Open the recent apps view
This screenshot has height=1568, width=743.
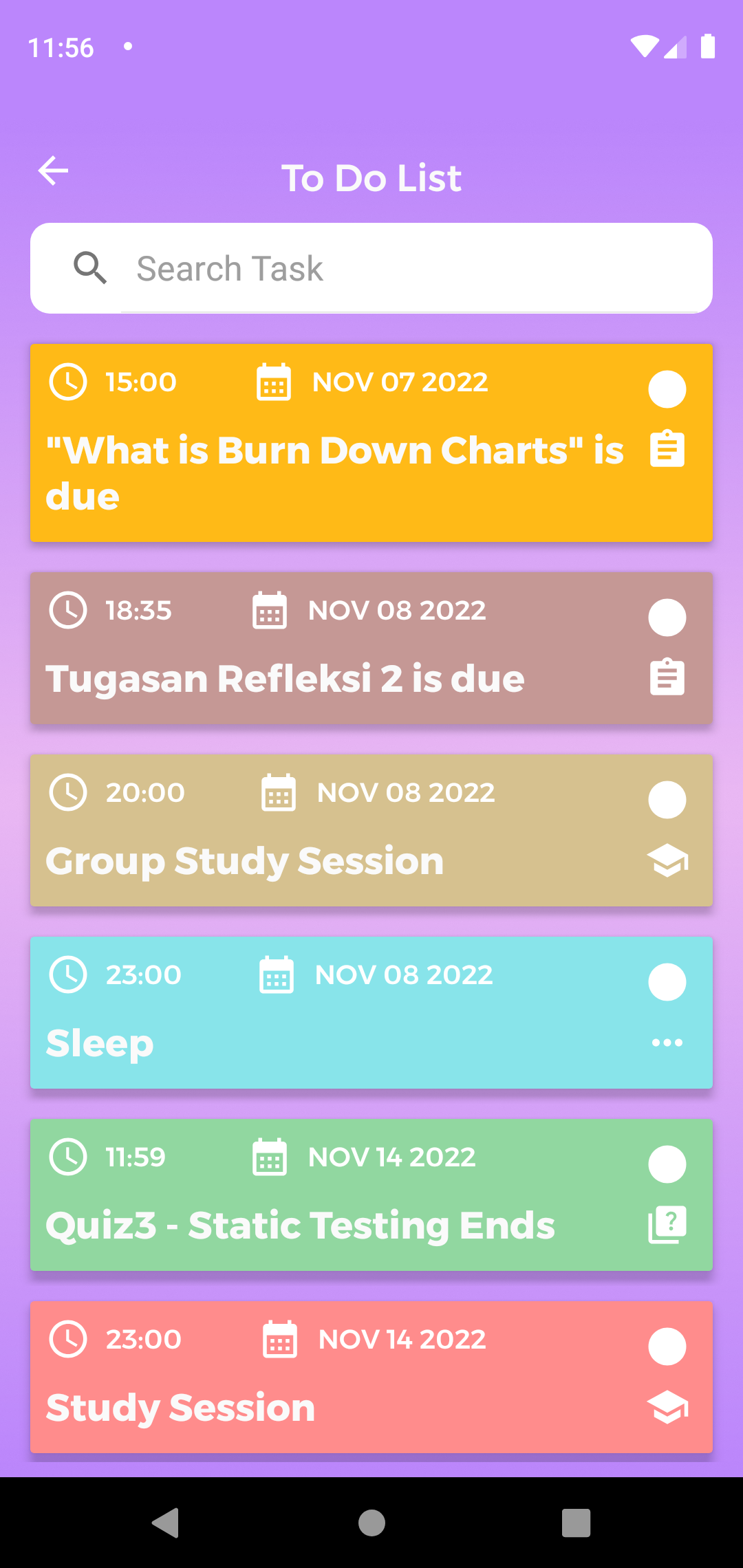(576, 1523)
